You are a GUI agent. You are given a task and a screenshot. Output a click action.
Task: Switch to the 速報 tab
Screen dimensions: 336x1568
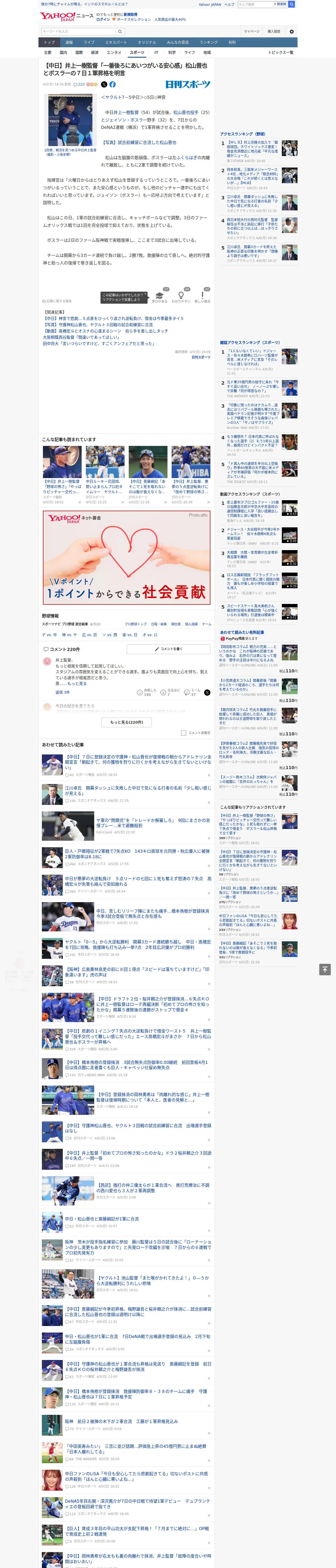(x=69, y=43)
